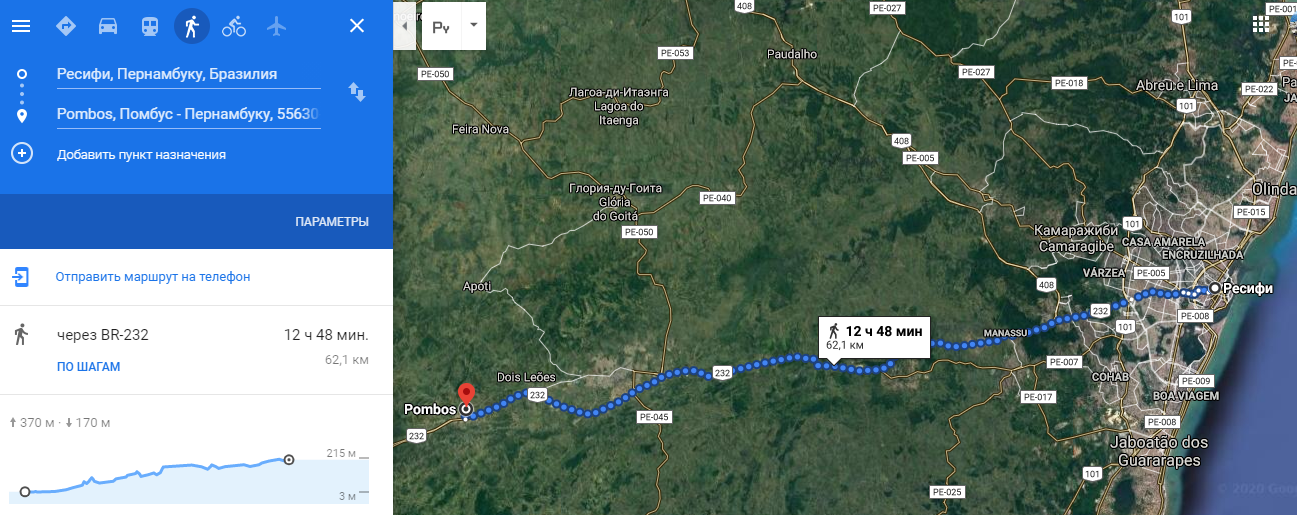This screenshot has width=1297, height=515.
Task: Send route to phone via Отправить маршрут на телефон
Action: point(152,277)
